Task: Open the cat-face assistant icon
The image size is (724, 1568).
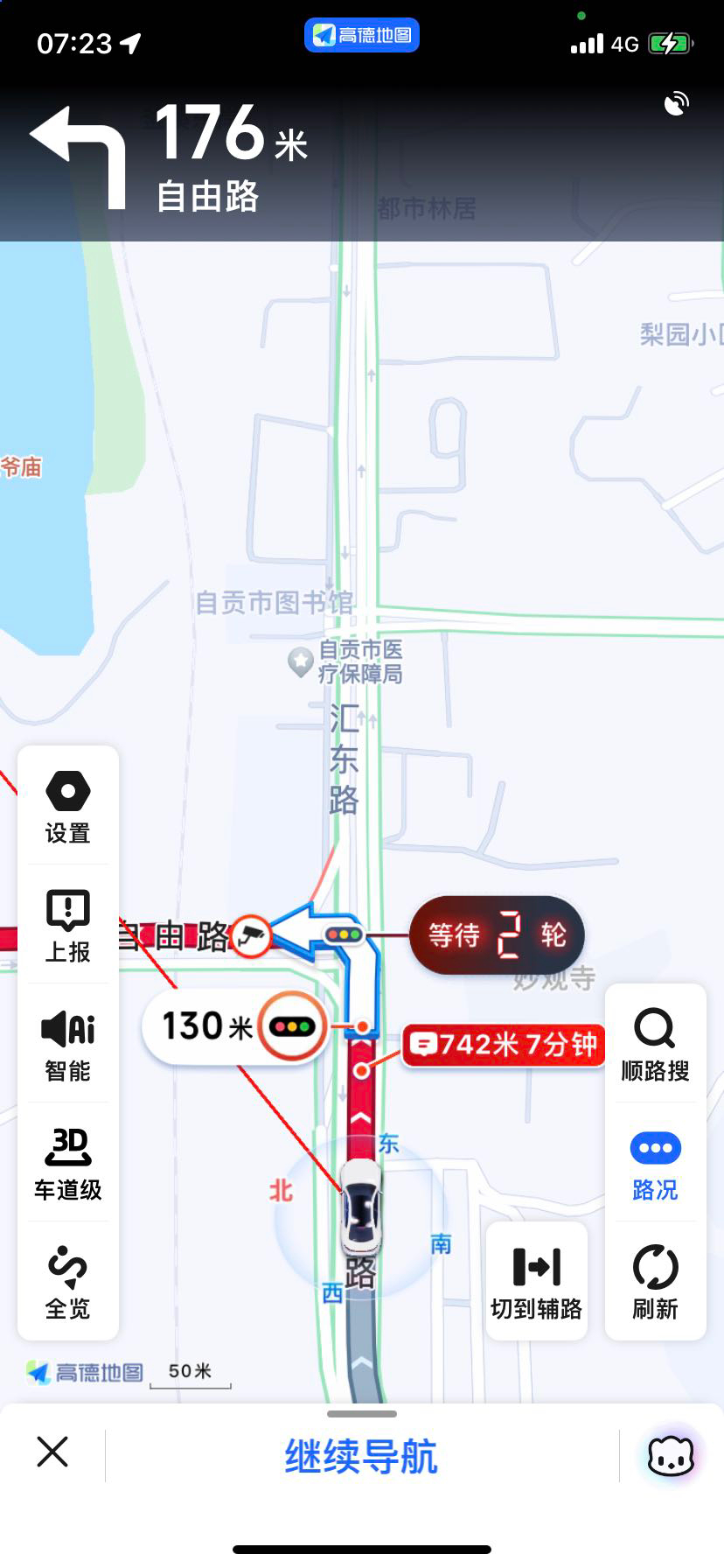Action: coord(671,1456)
